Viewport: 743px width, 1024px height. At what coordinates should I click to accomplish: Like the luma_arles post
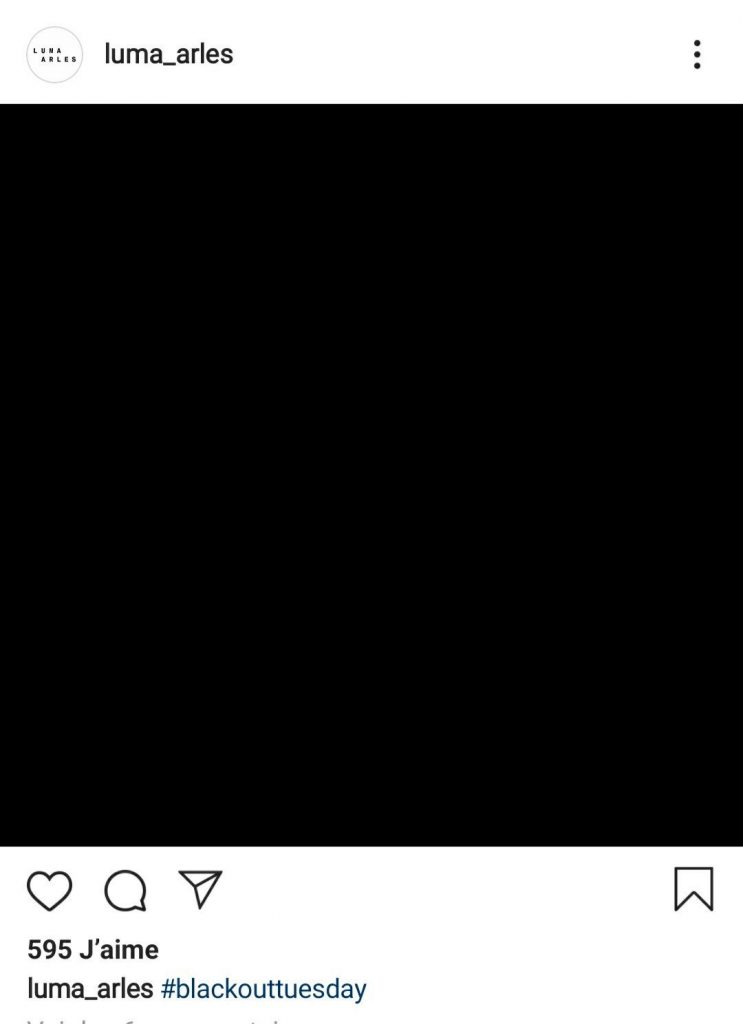[49, 890]
